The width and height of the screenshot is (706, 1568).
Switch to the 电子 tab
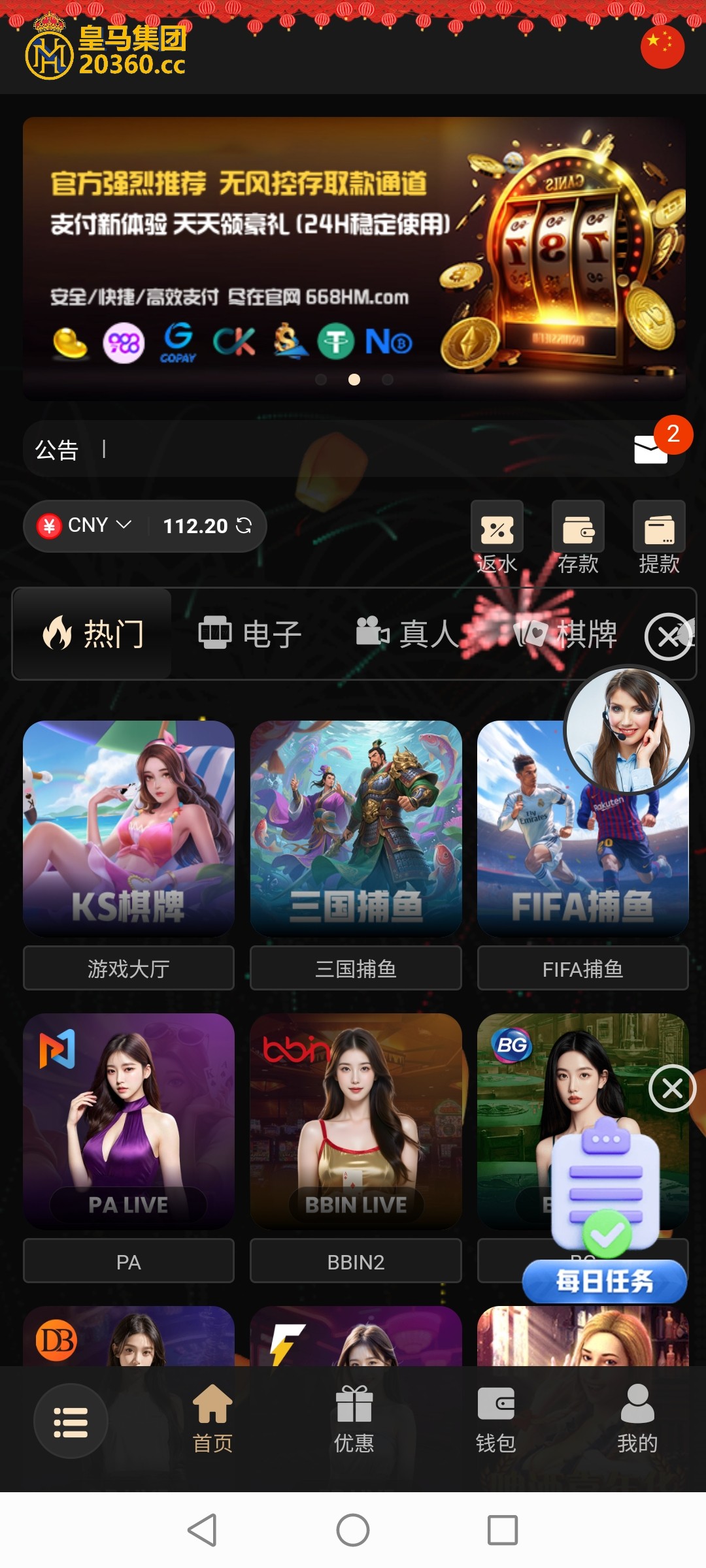tap(250, 634)
